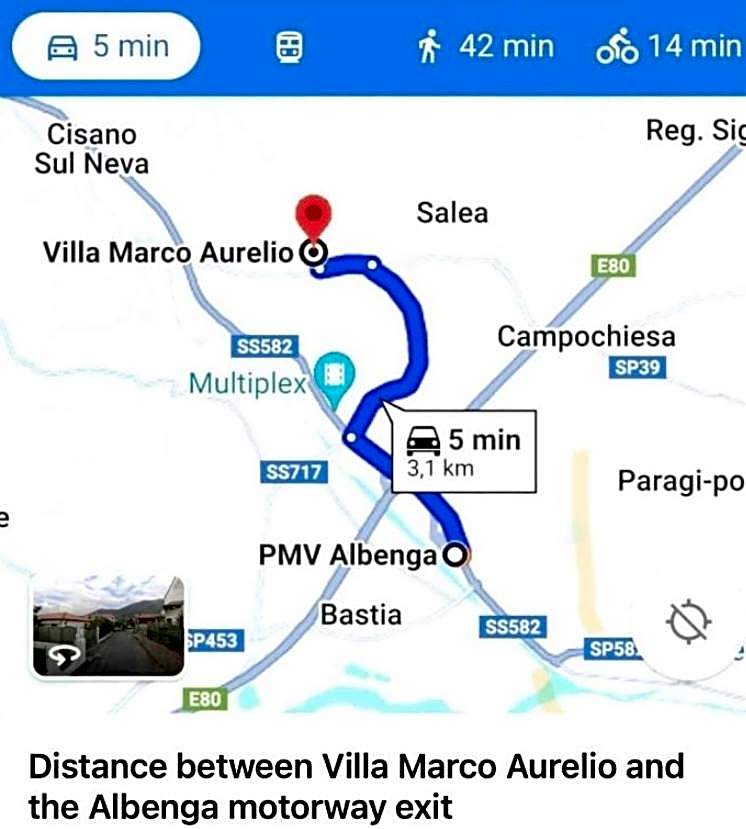Viewport: 746px width, 829px height.
Task: Tap the compass icon in bottom right corner
Action: [687, 622]
